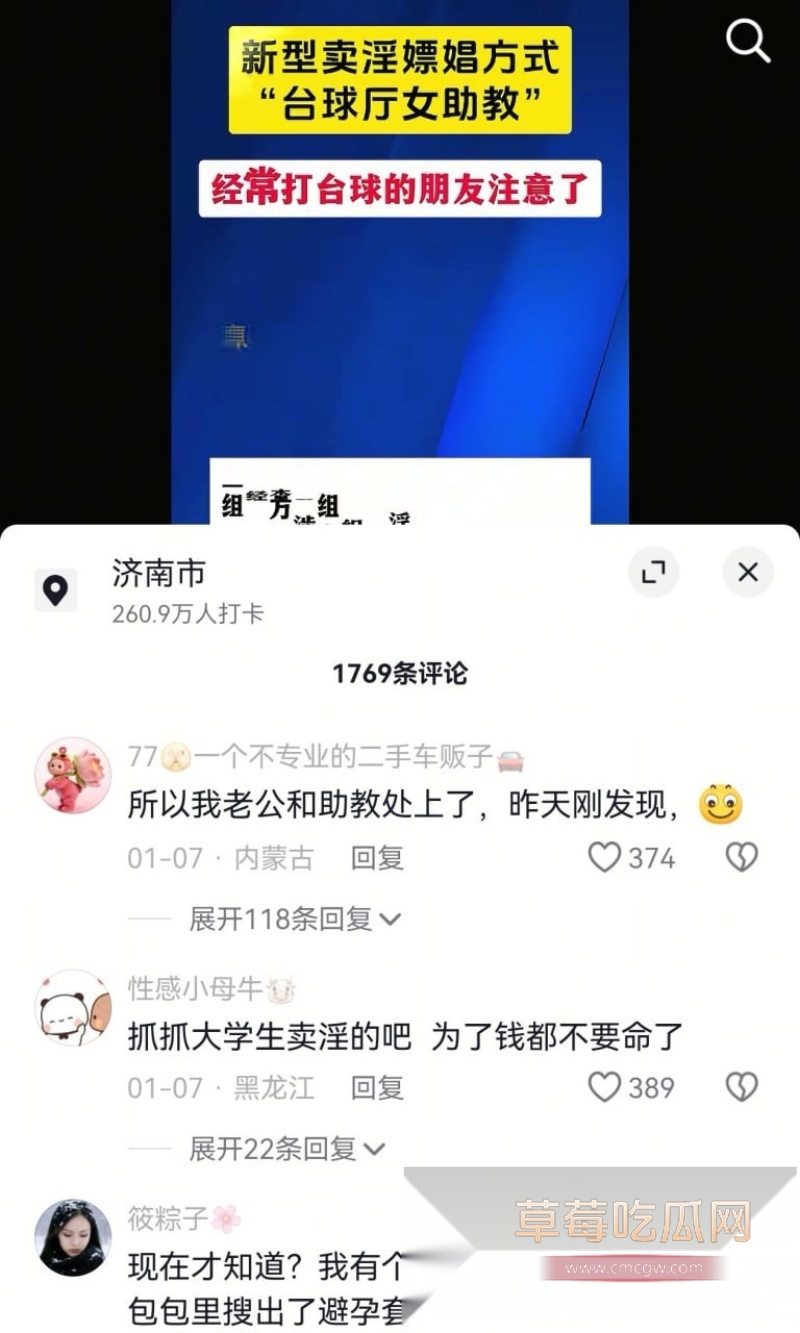Click the heart icon showing 389 likes

607,1087
